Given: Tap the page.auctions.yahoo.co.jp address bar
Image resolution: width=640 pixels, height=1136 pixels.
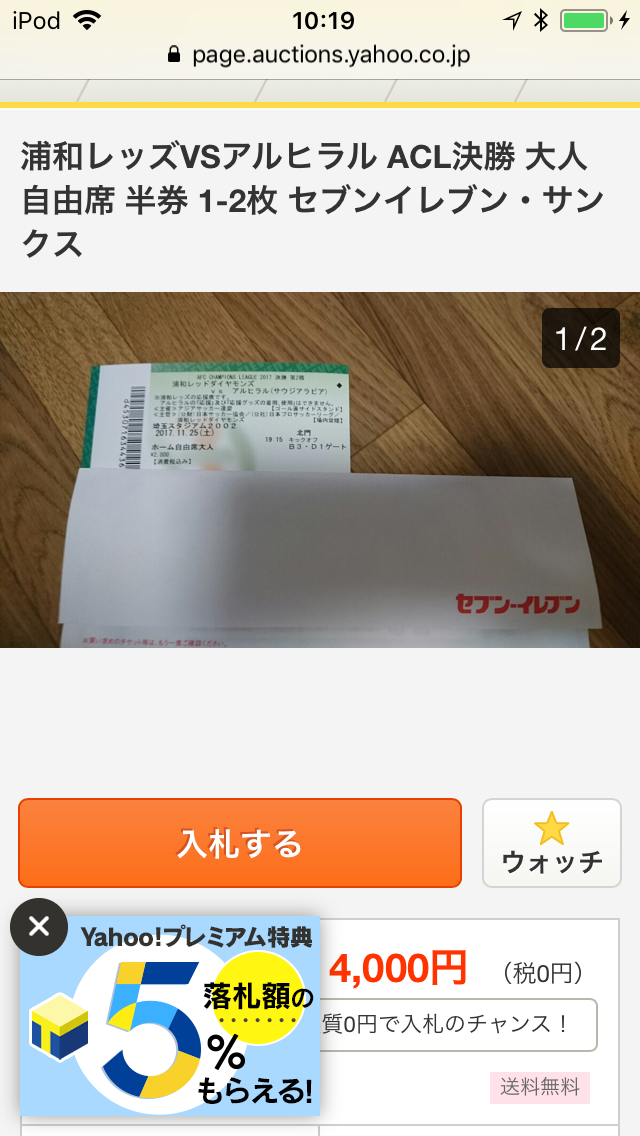Looking at the screenshot, I should point(320,55).
